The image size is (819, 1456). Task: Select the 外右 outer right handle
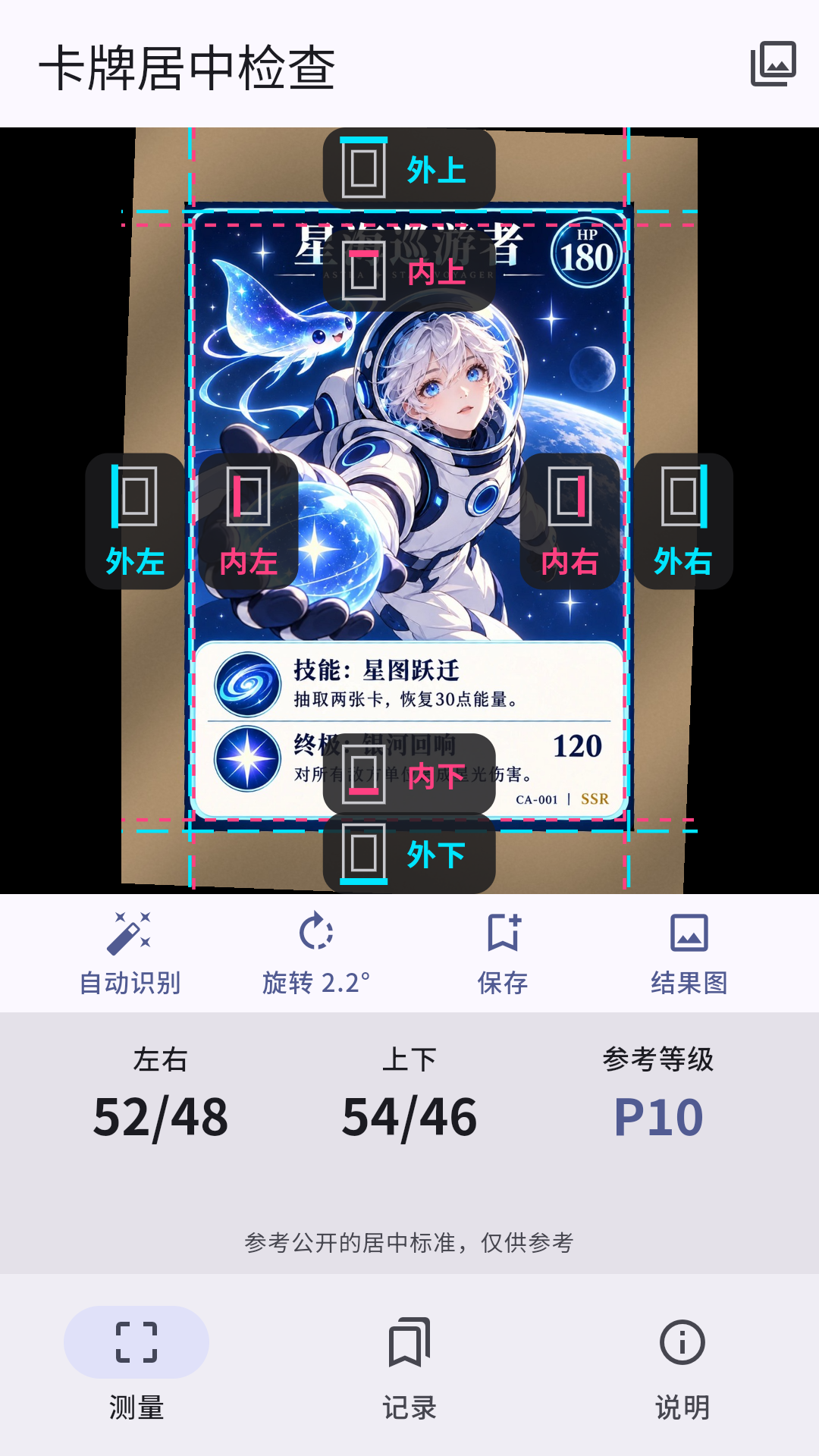pyautogui.click(x=683, y=521)
